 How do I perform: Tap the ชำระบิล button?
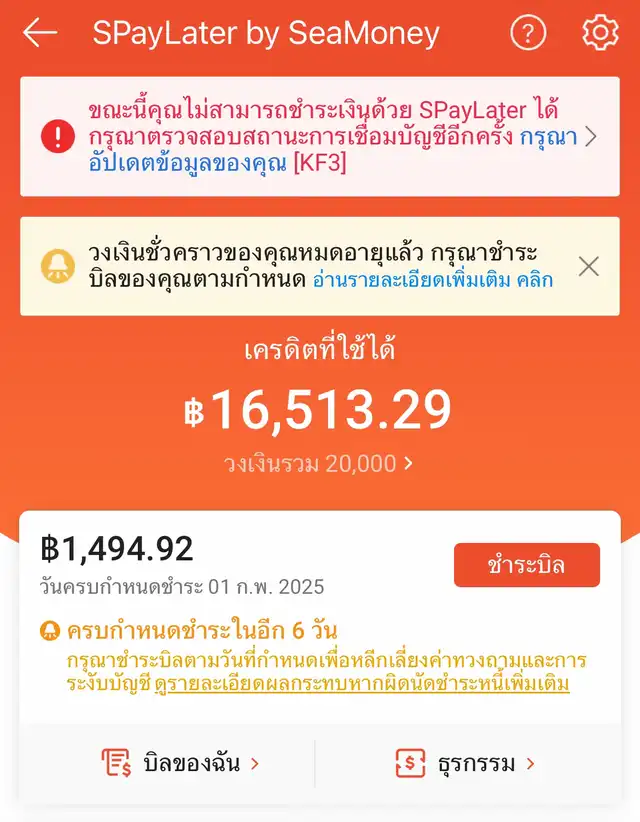tap(526, 565)
